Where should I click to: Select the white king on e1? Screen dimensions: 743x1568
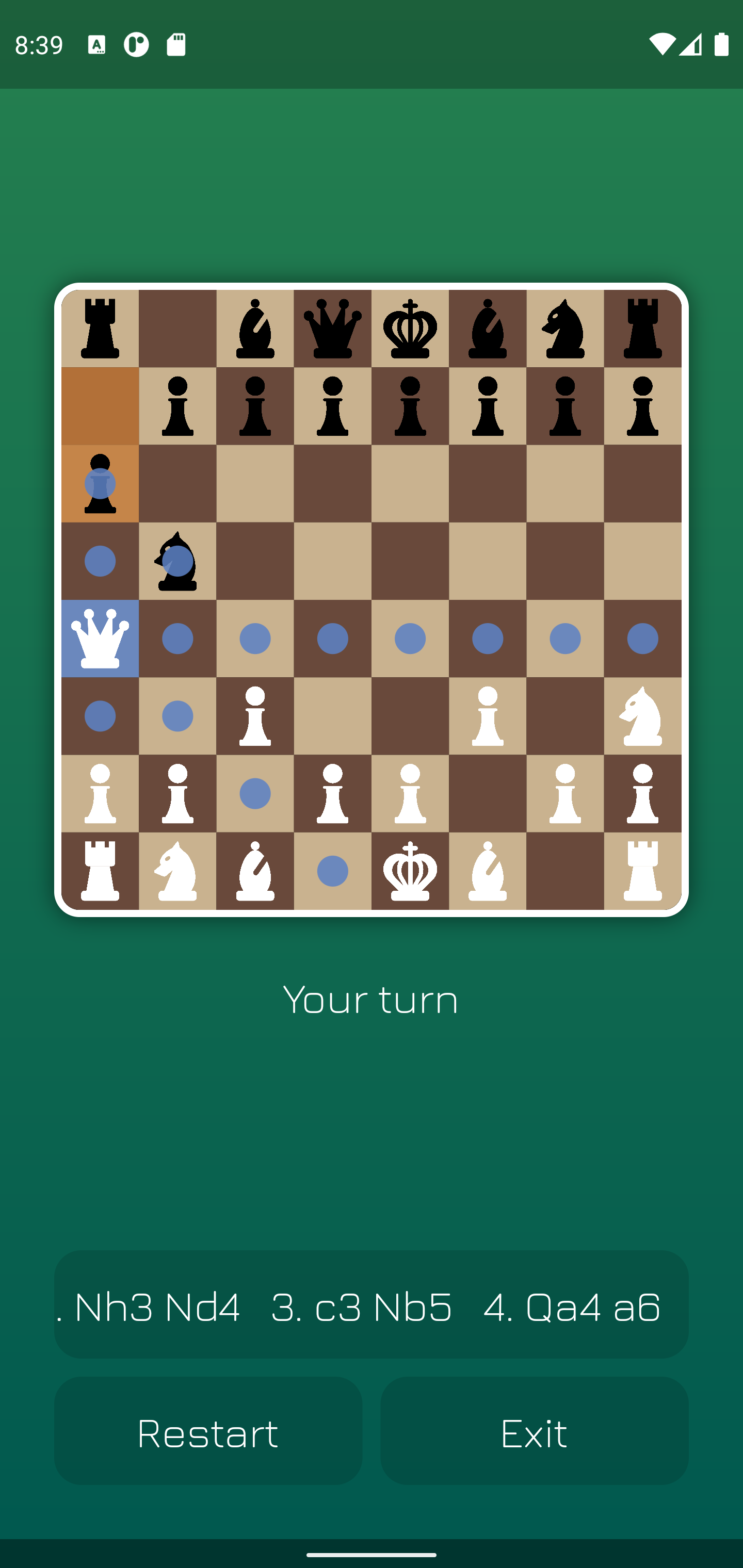(x=410, y=871)
